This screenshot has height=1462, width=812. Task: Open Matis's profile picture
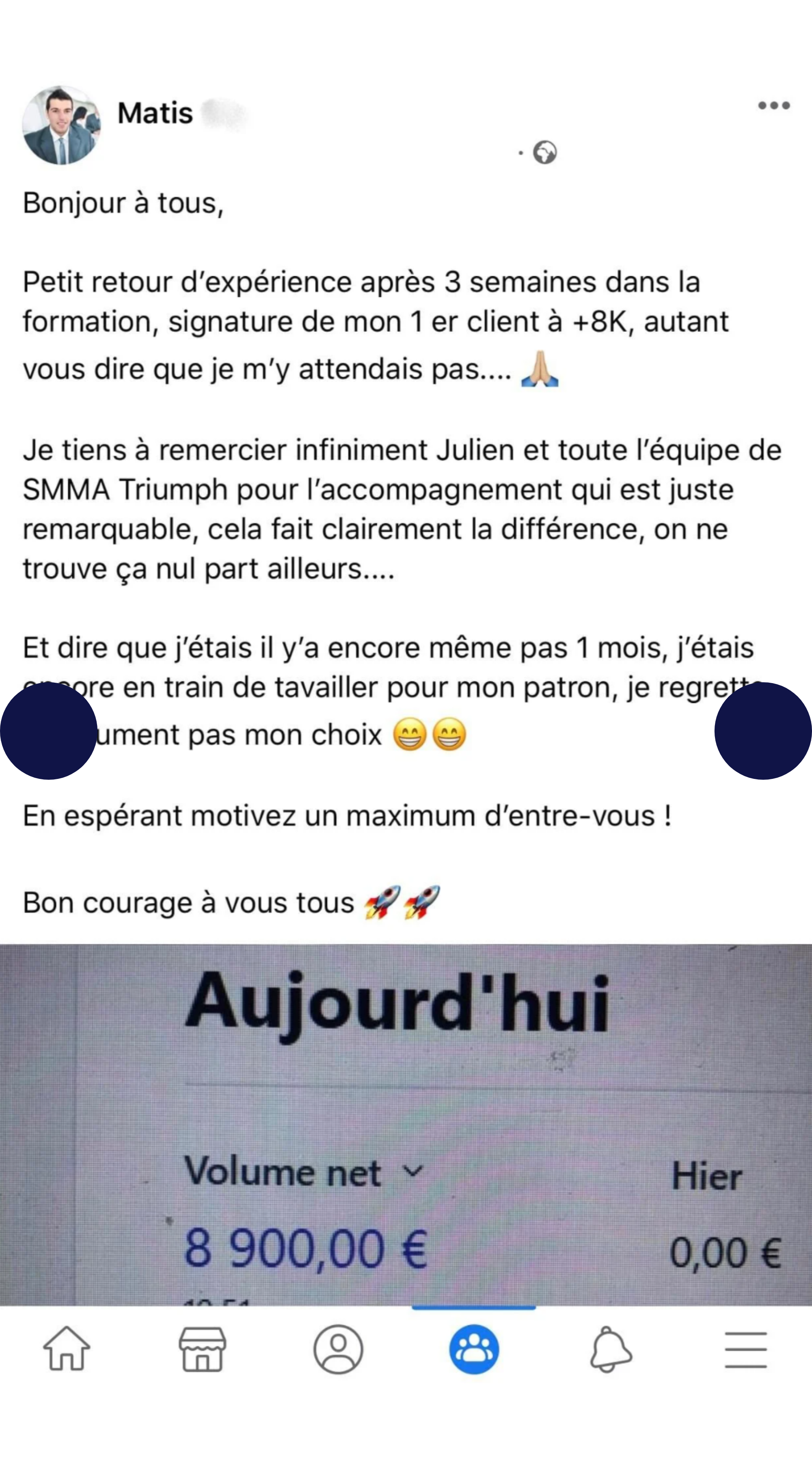(x=61, y=125)
